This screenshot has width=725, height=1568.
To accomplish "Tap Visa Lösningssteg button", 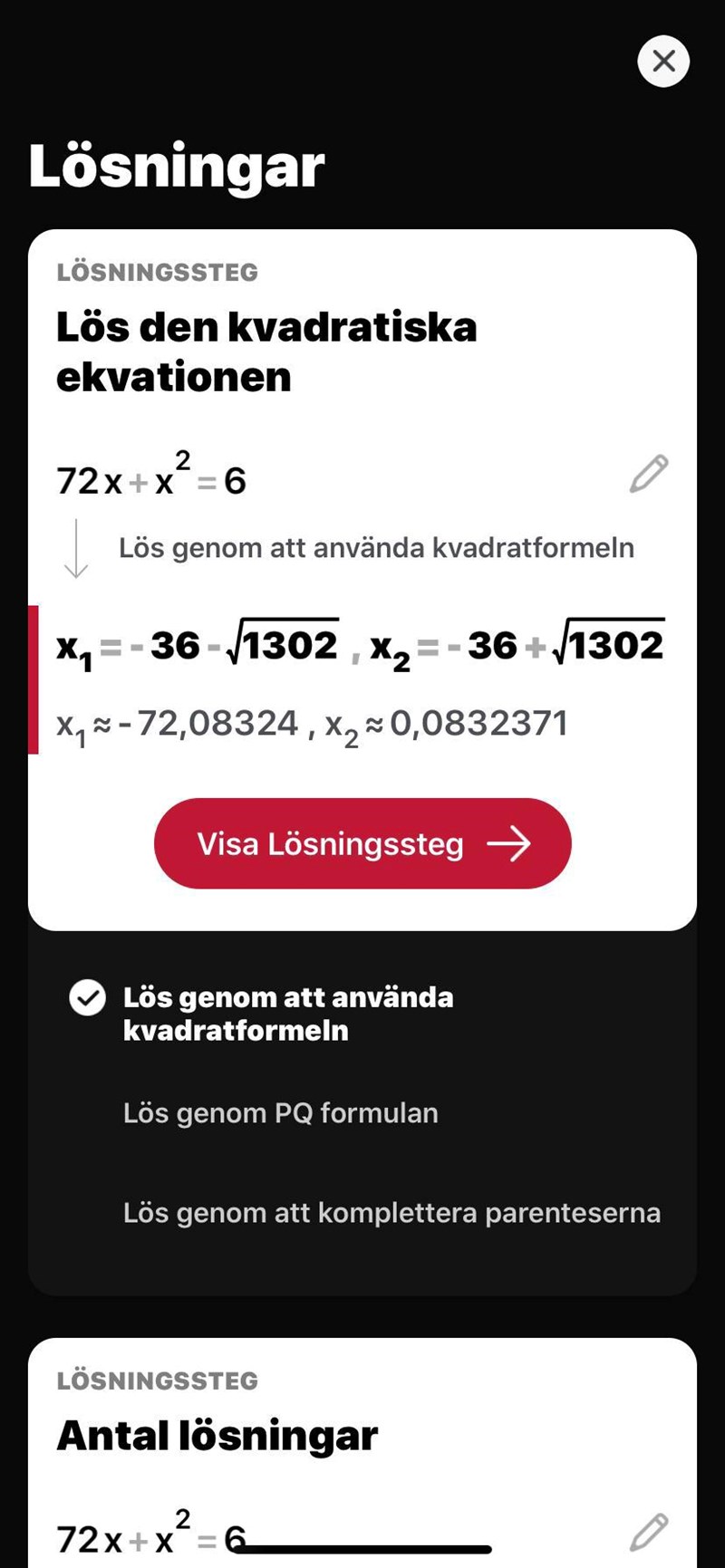I will tap(362, 843).
